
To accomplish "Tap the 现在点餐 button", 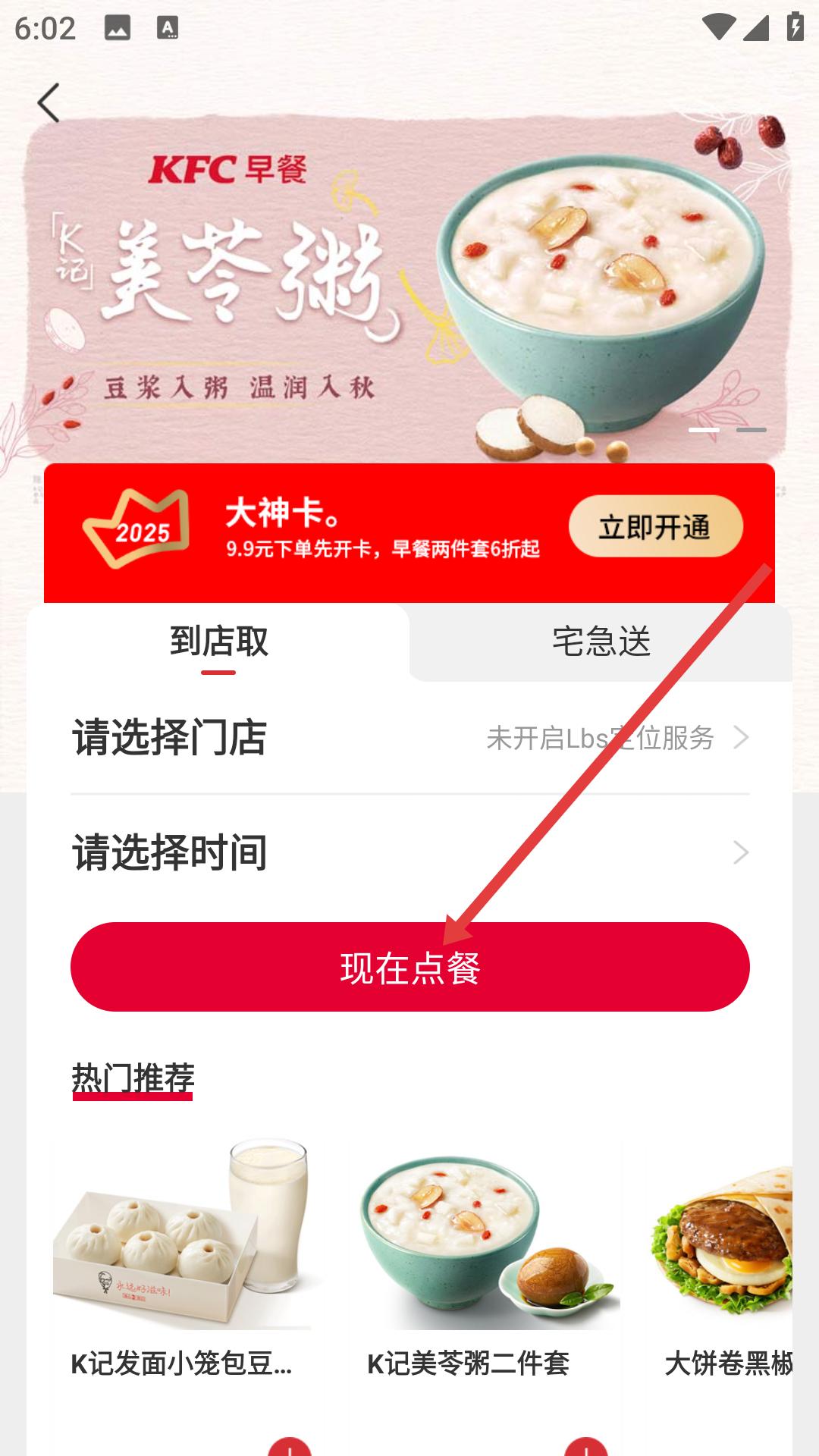I will 409,967.
